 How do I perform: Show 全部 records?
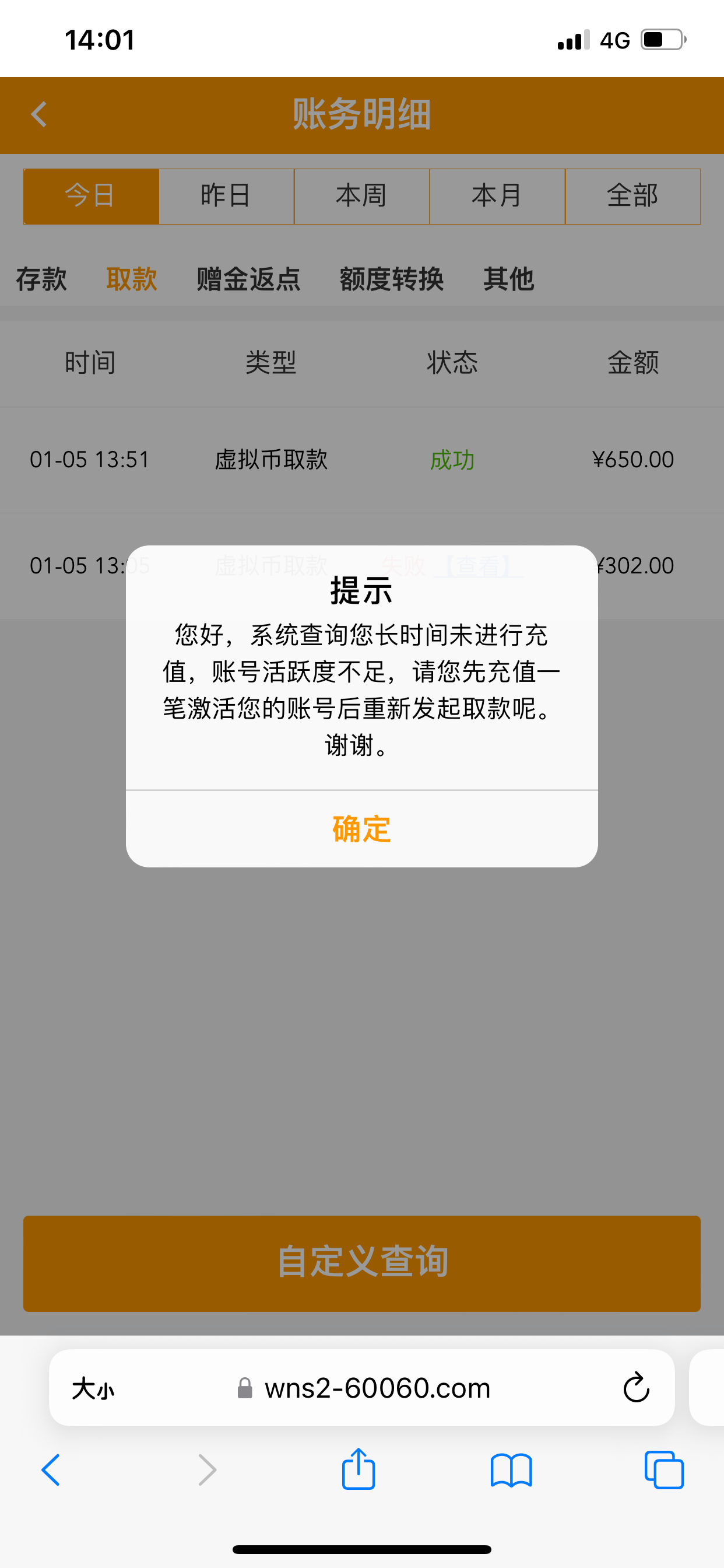tap(632, 196)
